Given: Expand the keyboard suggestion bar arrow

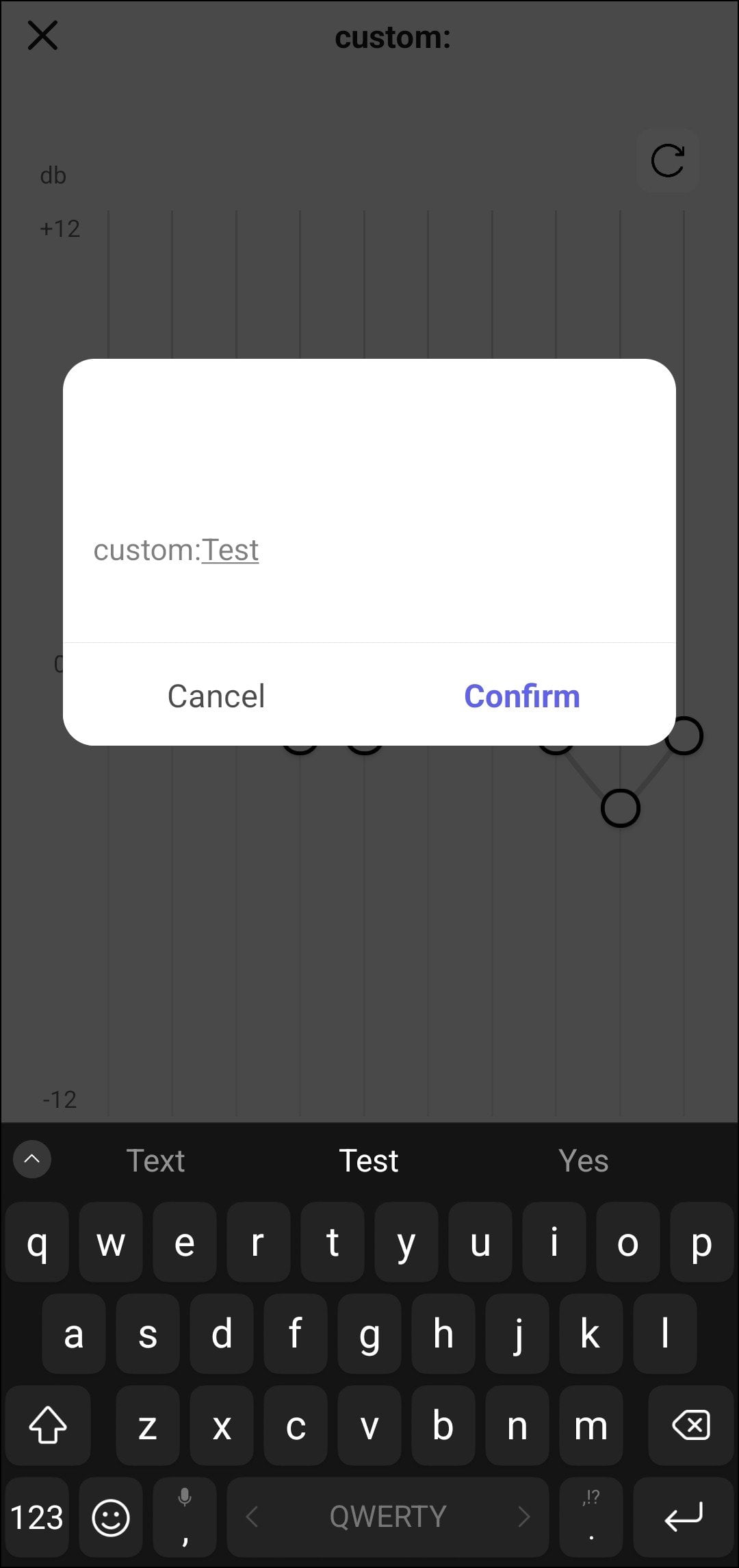Looking at the screenshot, I should 32,1159.
